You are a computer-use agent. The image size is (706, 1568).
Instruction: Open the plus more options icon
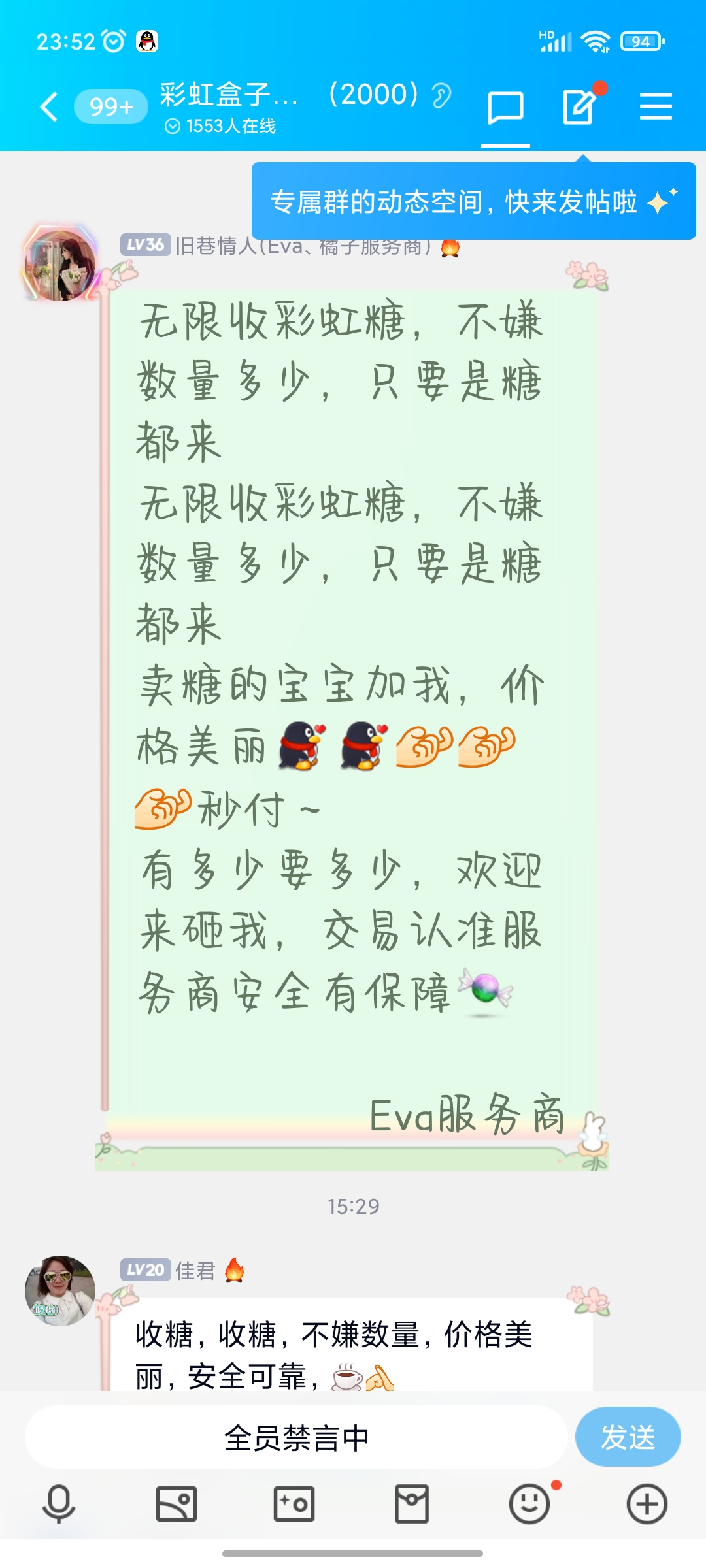point(647,1503)
